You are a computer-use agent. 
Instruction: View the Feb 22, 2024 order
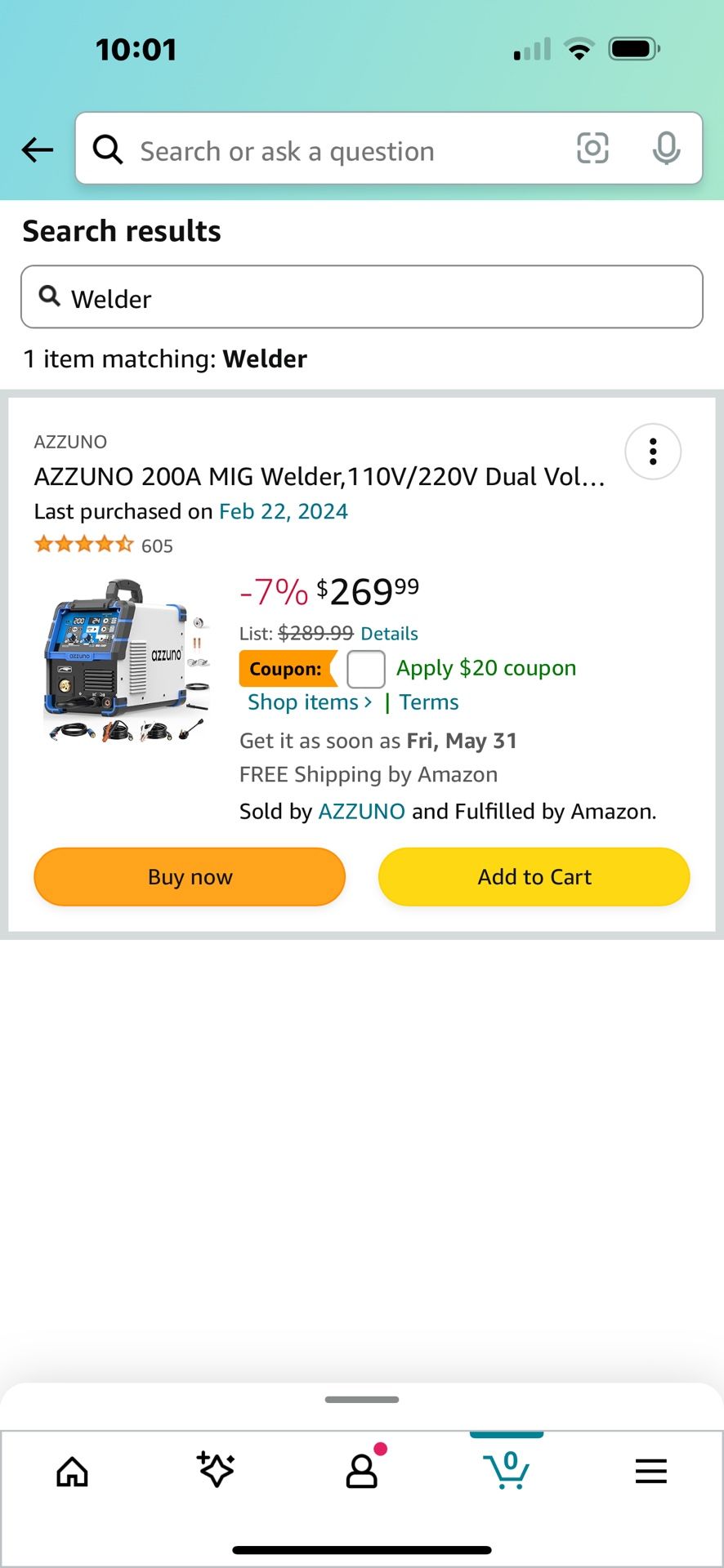(x=283, y=512)
